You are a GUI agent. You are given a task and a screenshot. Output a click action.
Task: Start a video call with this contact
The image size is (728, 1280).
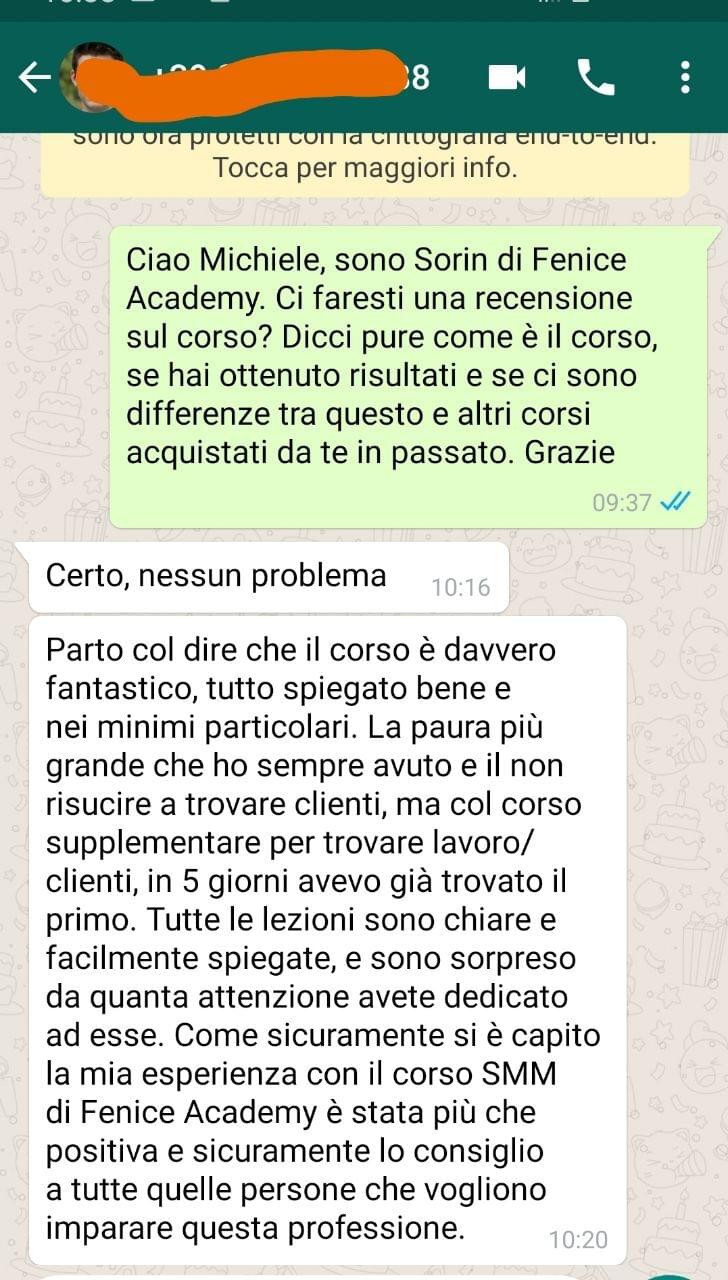click(506, 78)
